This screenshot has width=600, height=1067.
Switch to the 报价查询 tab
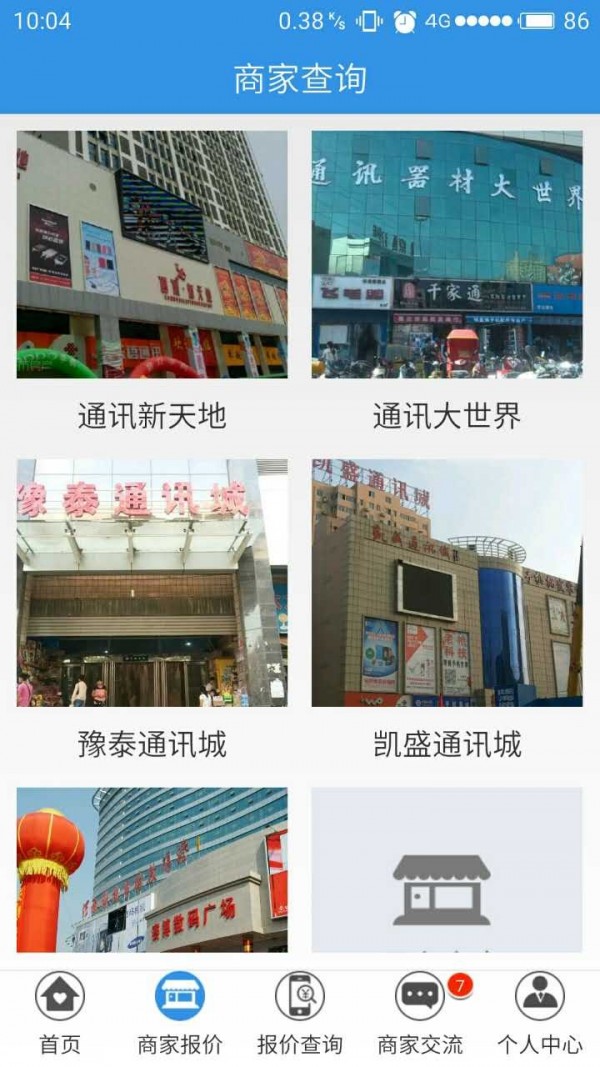tap(300, 1014)
